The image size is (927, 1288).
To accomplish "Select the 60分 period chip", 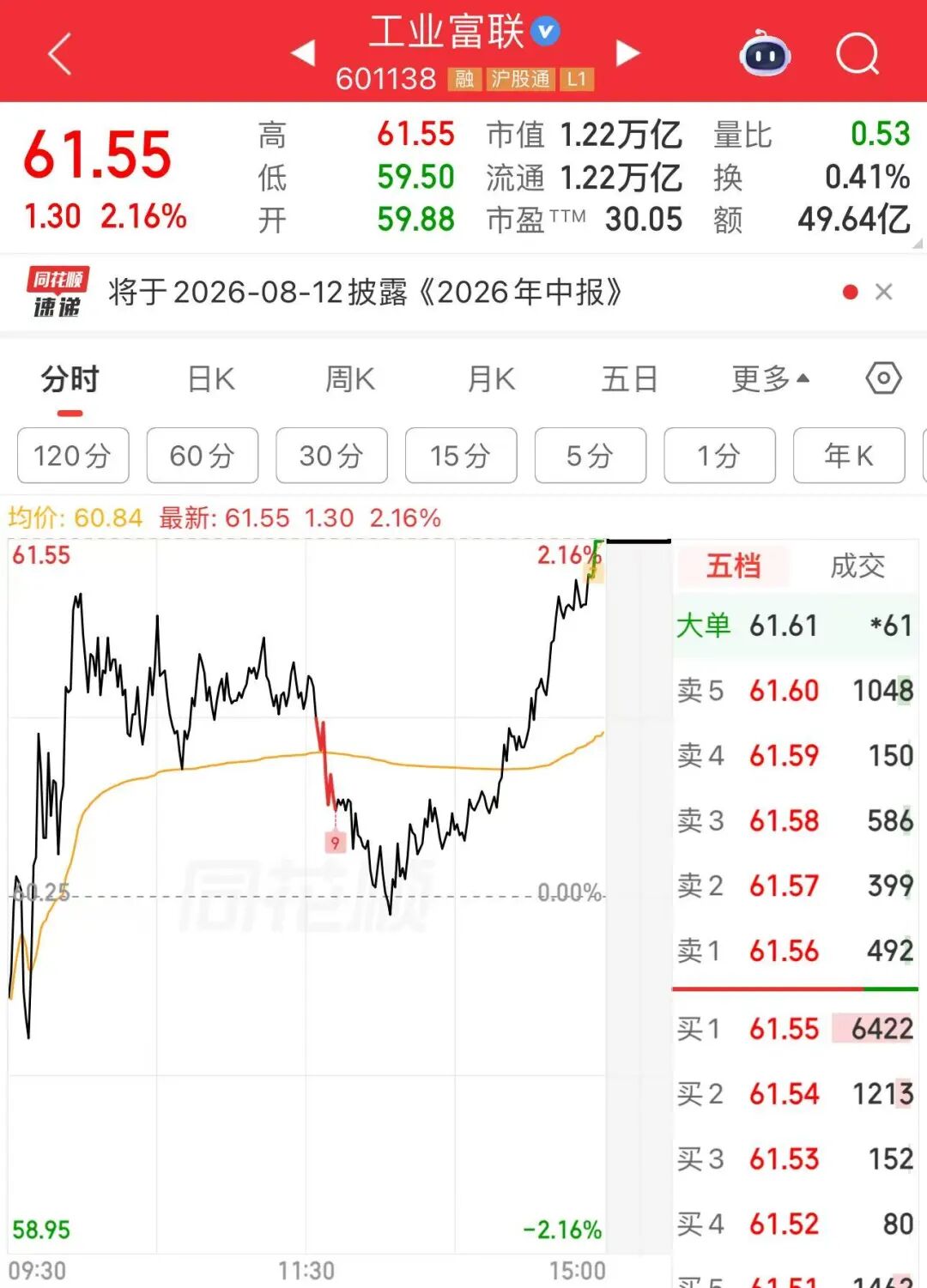I will 203,456.
